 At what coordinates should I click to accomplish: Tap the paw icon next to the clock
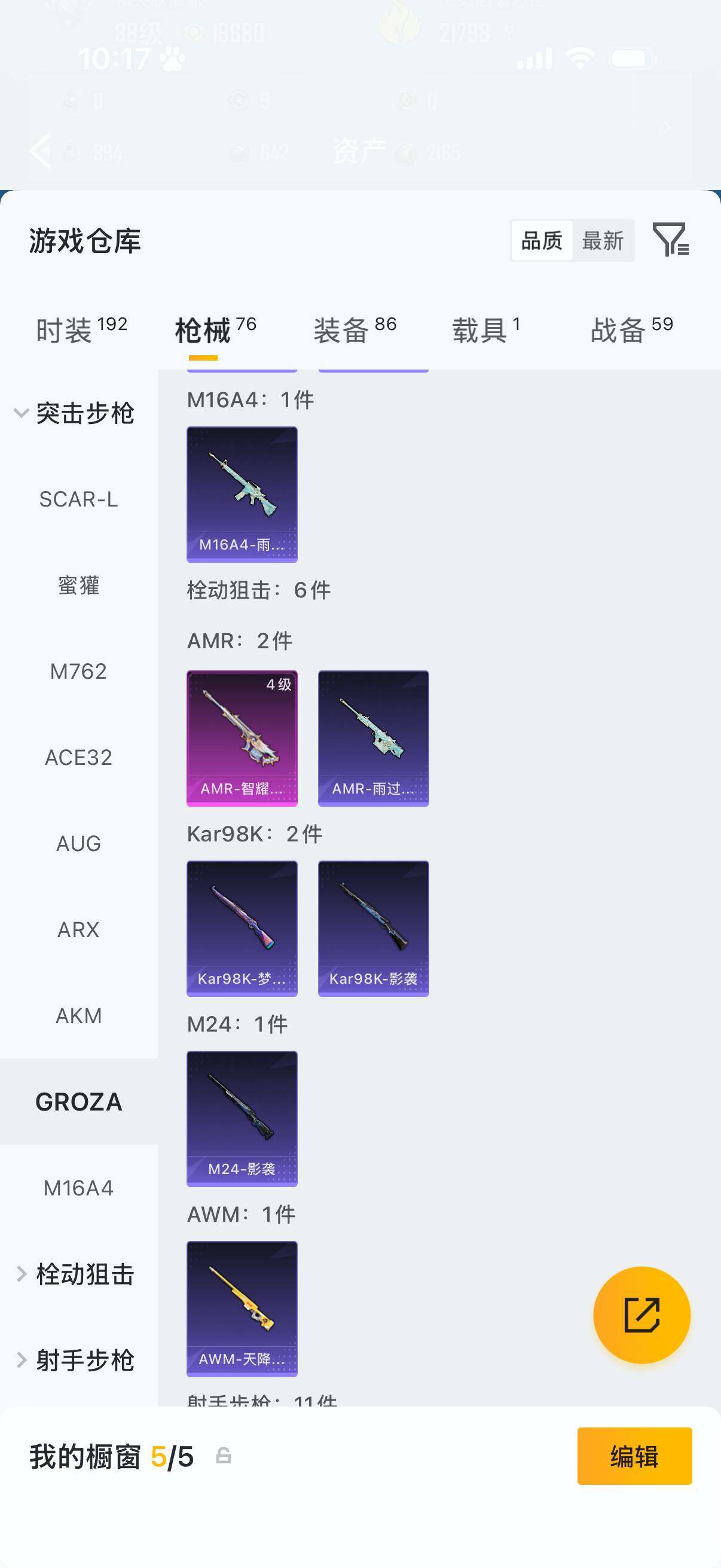(x=173, y=59)
